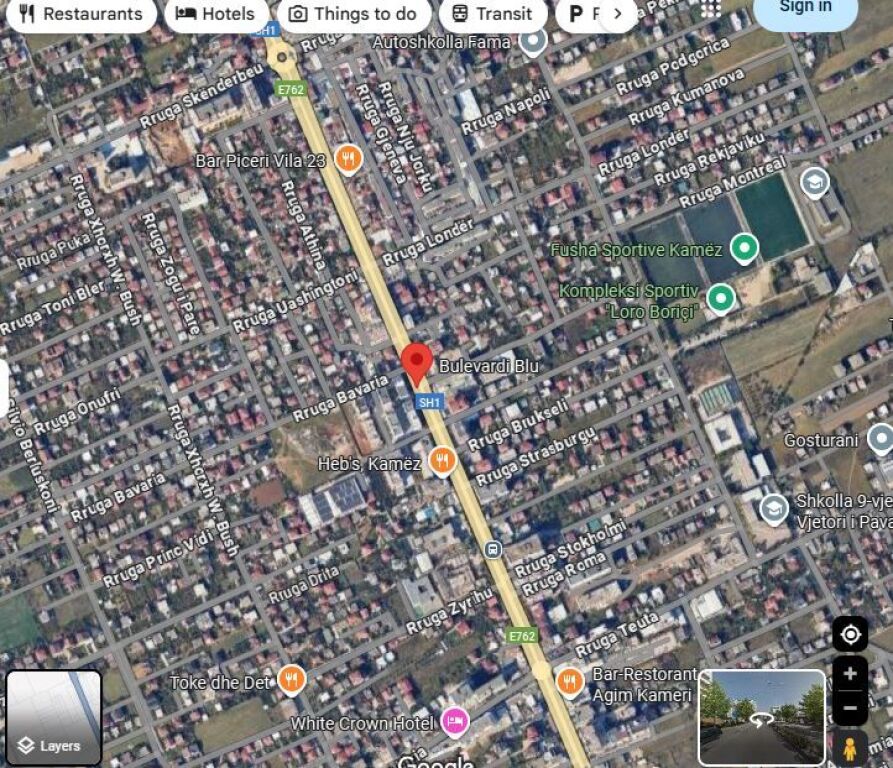Viewport: 893px width, 768px height.
Task: Show more category chips with the arrow
Action: (x=618, y=14)
